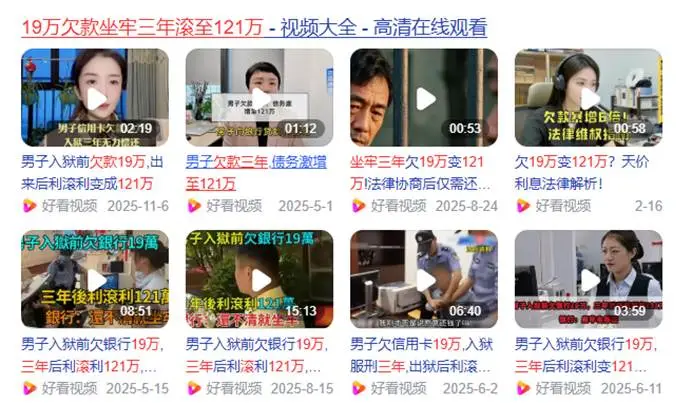Play the 00:58 video thumbnail
Viewport: 692px width, 403px height.
[x=588, y=98]
